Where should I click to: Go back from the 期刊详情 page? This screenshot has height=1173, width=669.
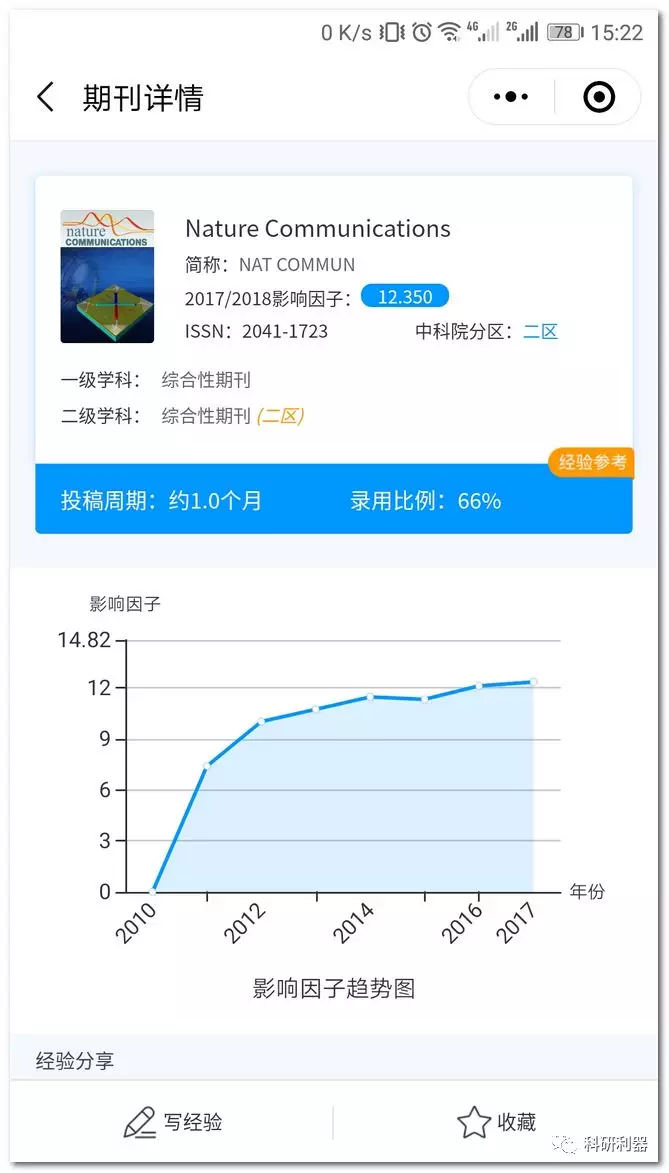pyautogui.click(x=46, y=98)
